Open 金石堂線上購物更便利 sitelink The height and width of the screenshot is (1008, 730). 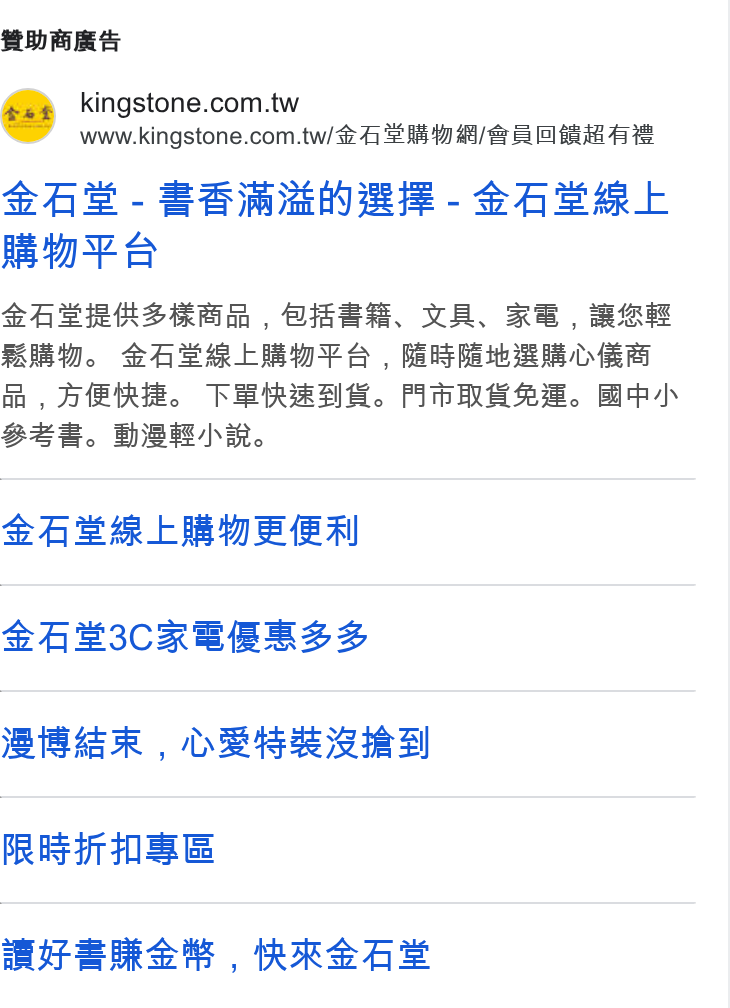180,531
